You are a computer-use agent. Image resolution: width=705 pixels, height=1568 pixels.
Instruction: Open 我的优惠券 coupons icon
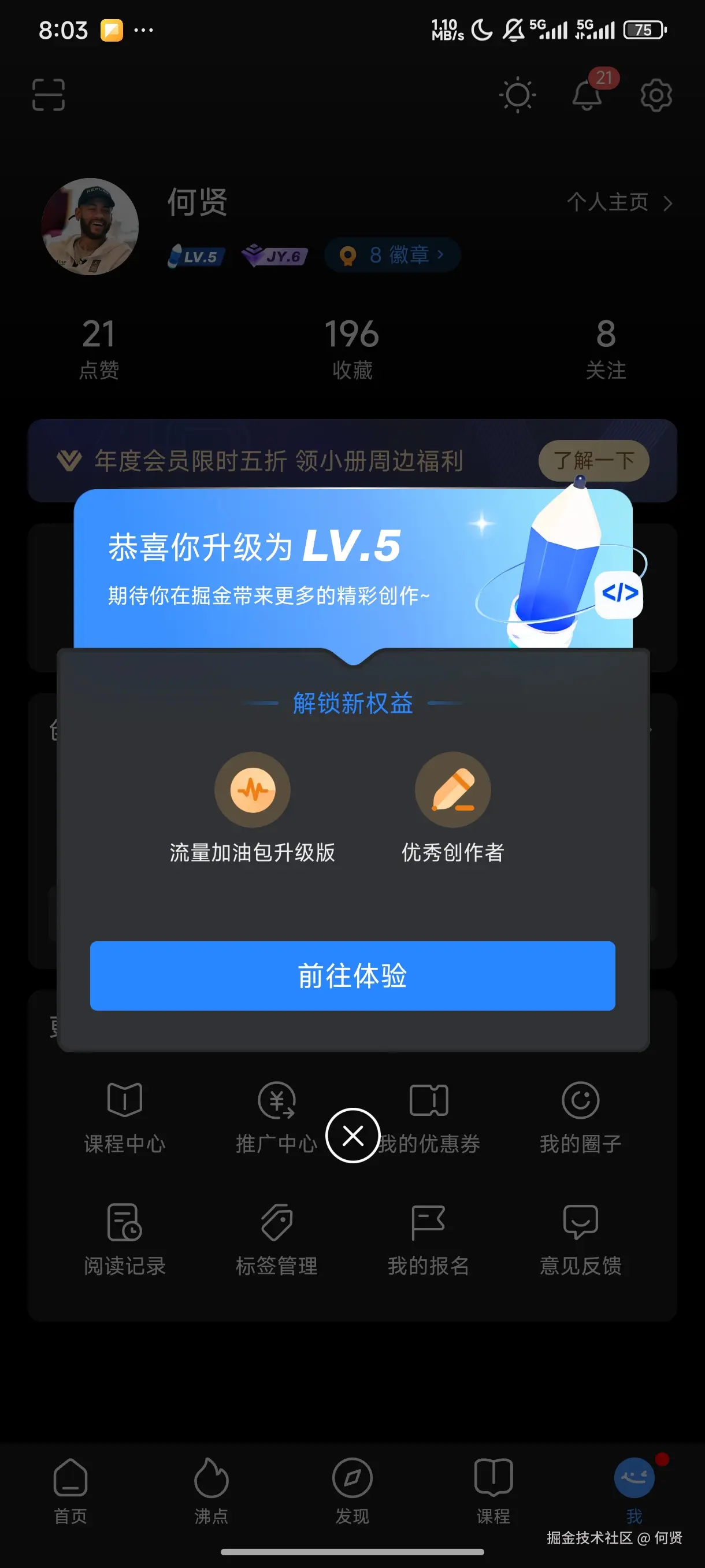tap(429, 1102)
